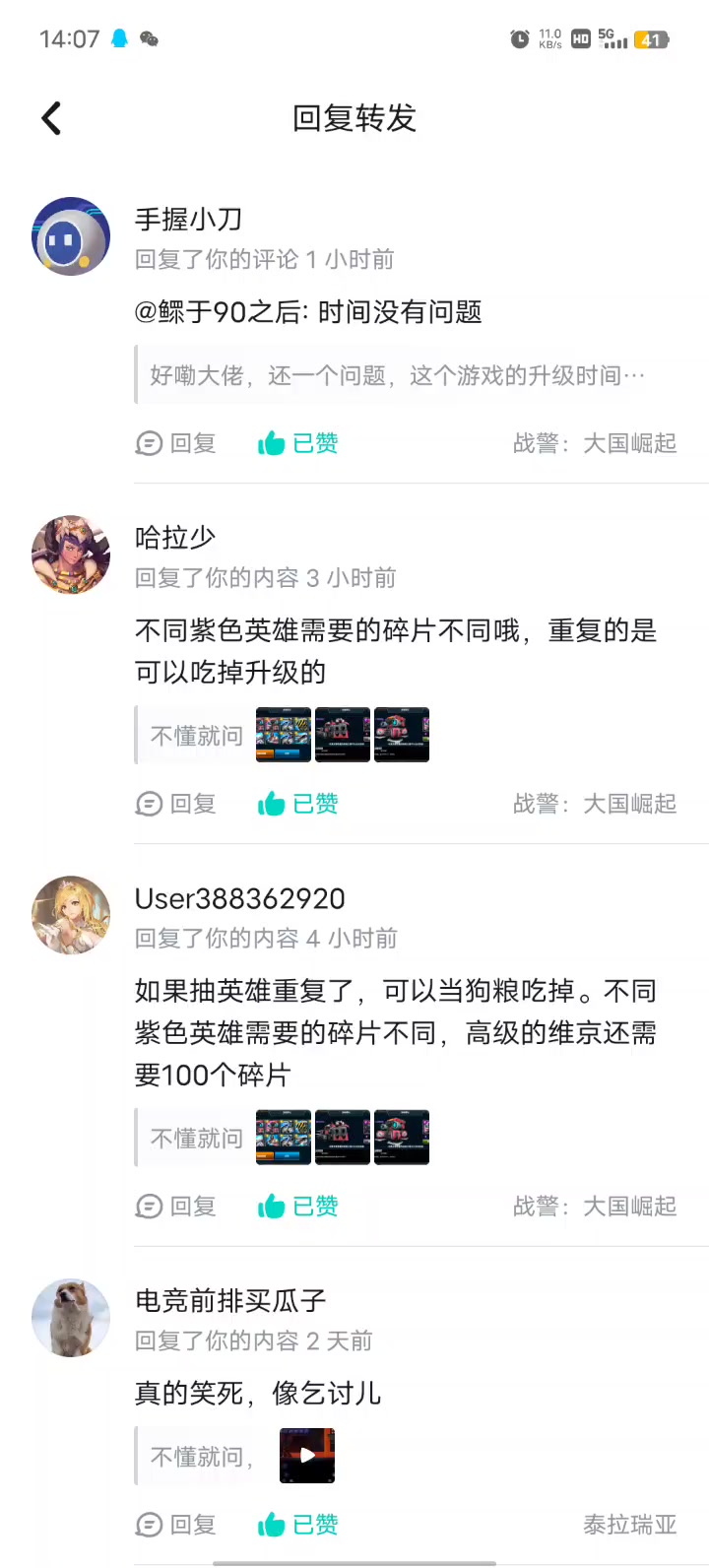View 哈拉少's profile avatar

[x=71, y=555]
